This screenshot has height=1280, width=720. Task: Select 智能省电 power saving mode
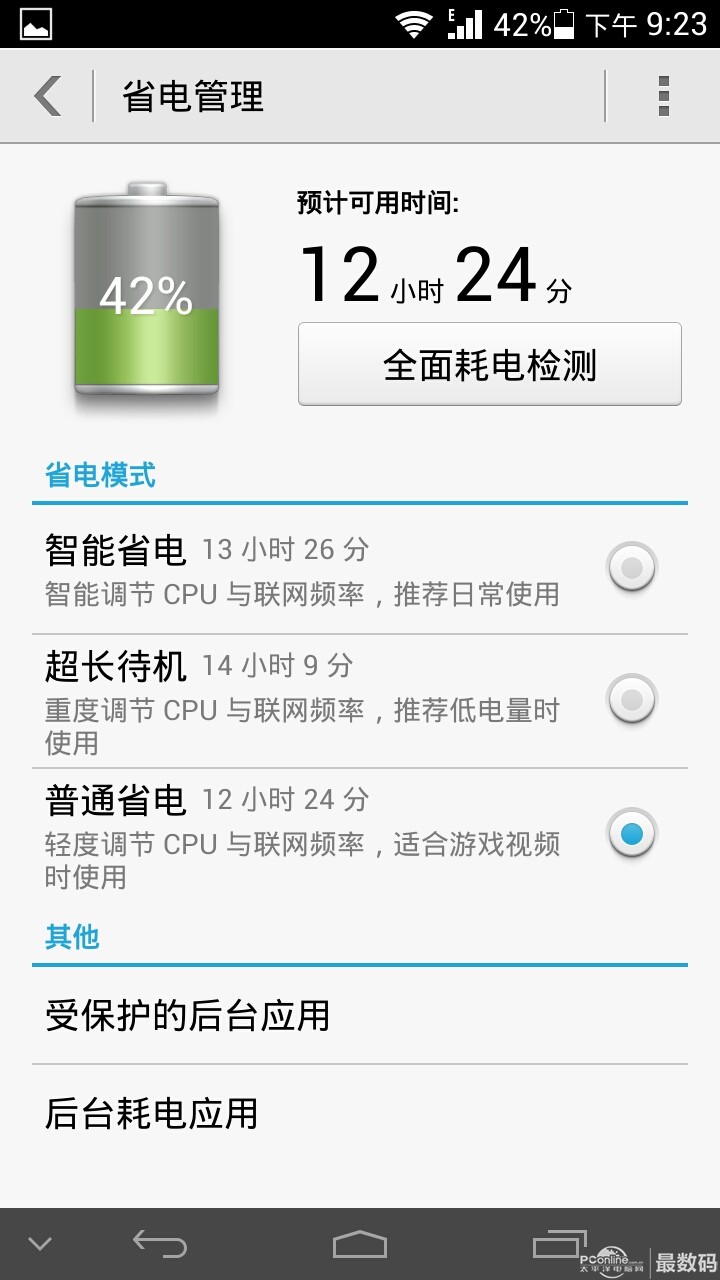point(631,568)
